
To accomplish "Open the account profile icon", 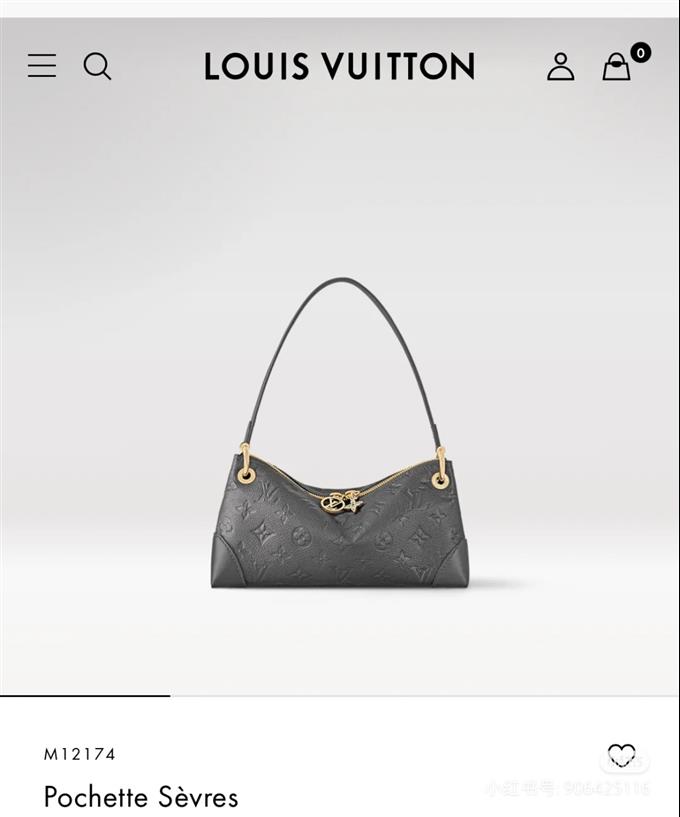I will (560, 67).
